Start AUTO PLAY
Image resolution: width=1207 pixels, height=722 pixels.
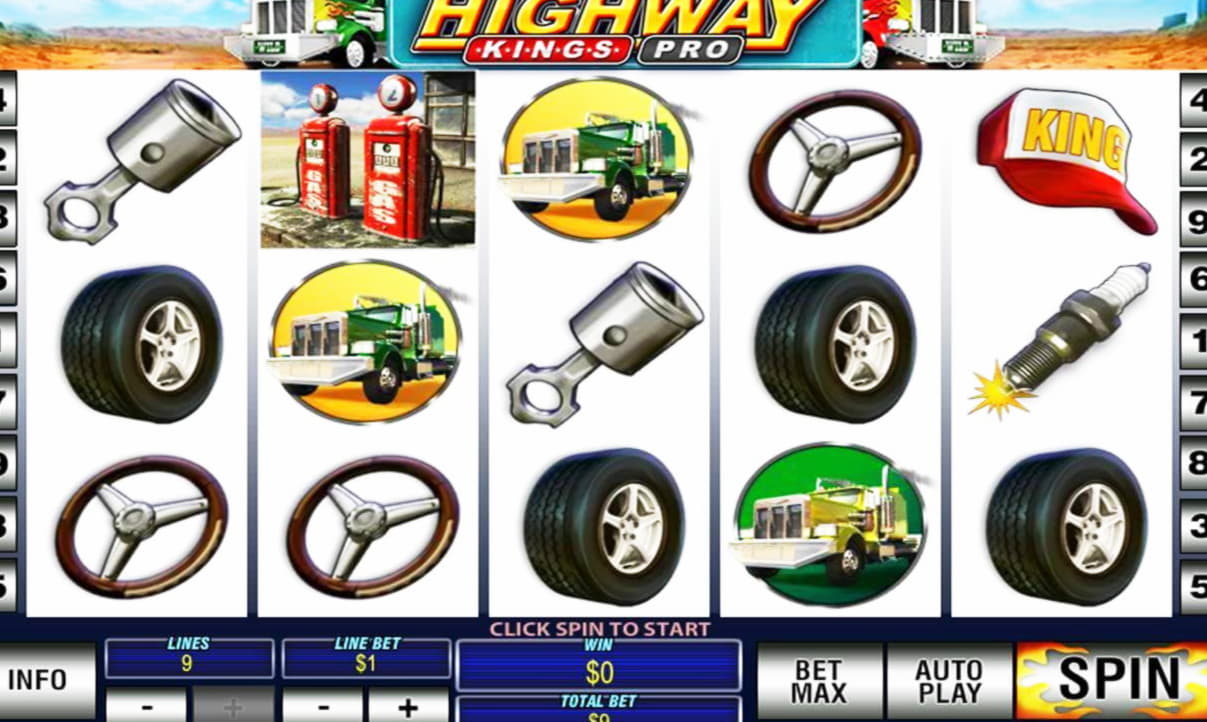[947, 682]
